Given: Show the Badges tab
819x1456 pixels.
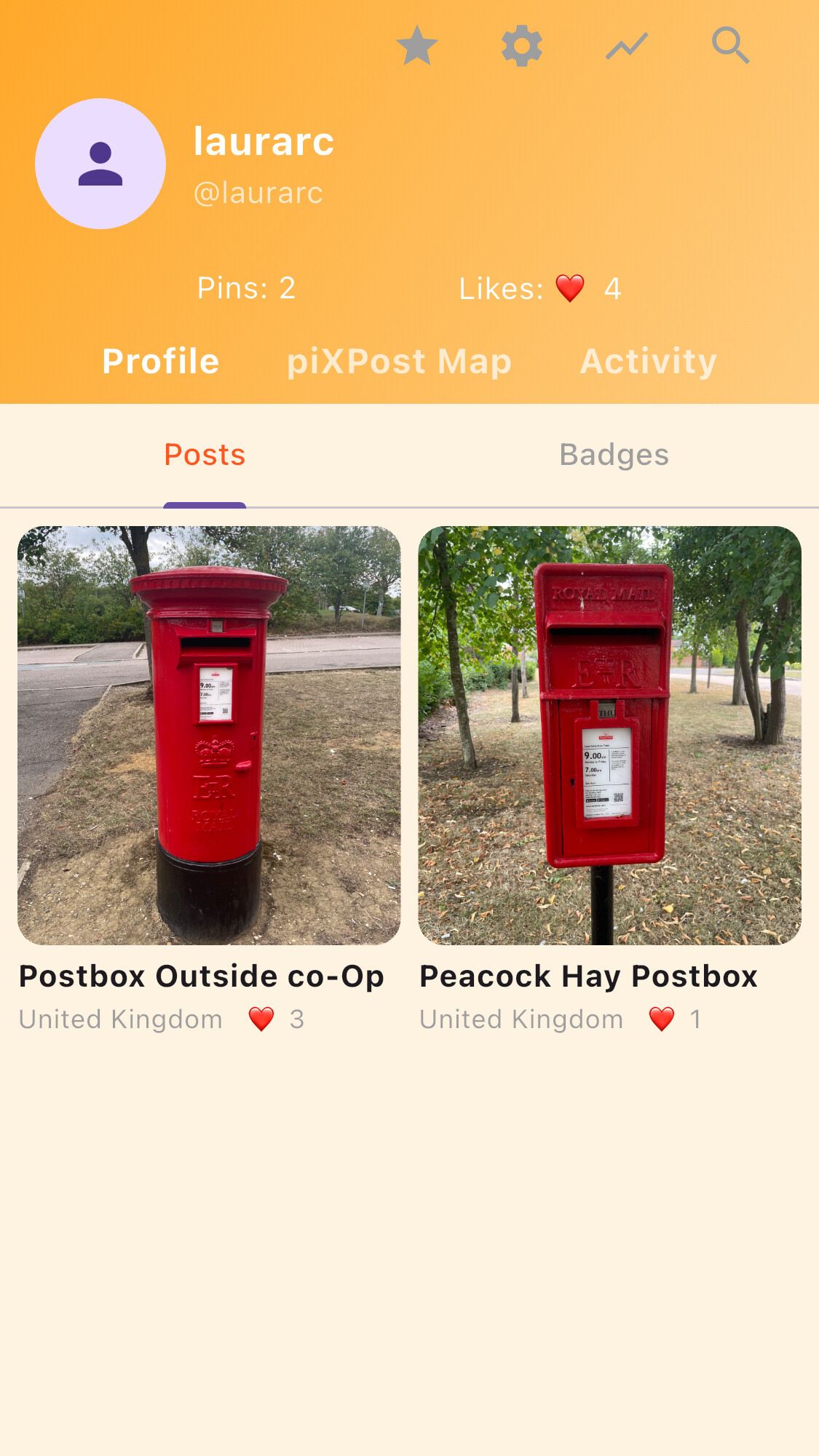Looking at the screenshot, I should pyautogui.click(x=614, y=455).
